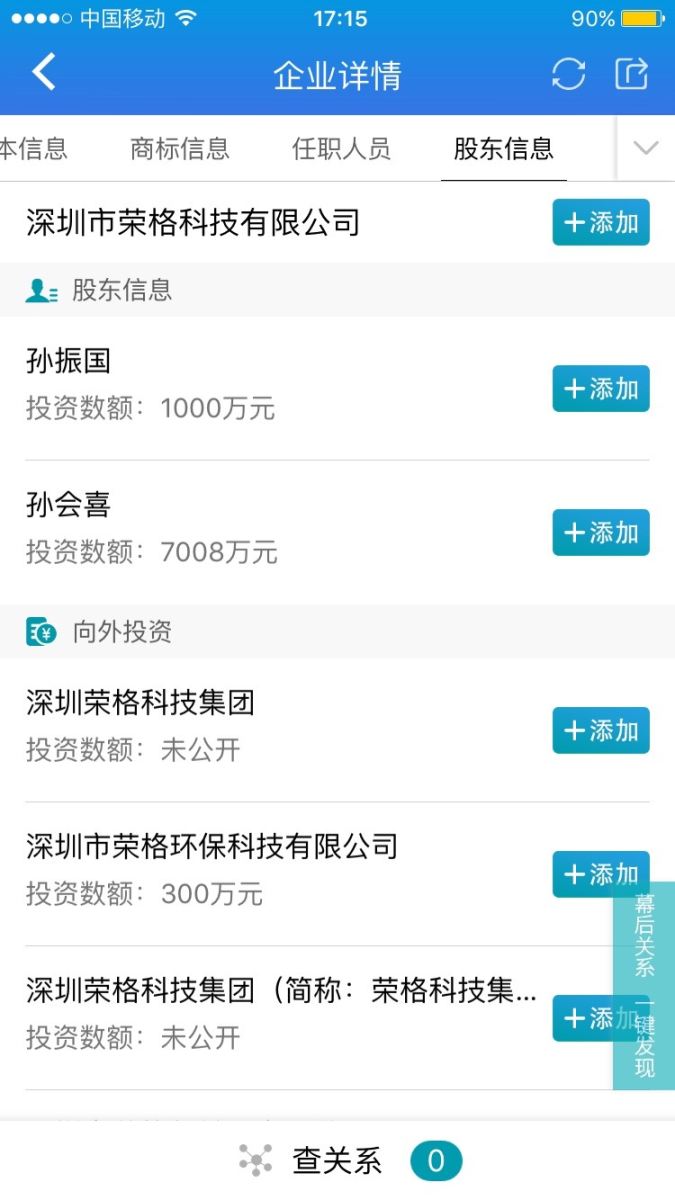Viewport: 675px width, 1200px height.
Task: Add shareholder 孙振国
Action: [x=601, y=389]
